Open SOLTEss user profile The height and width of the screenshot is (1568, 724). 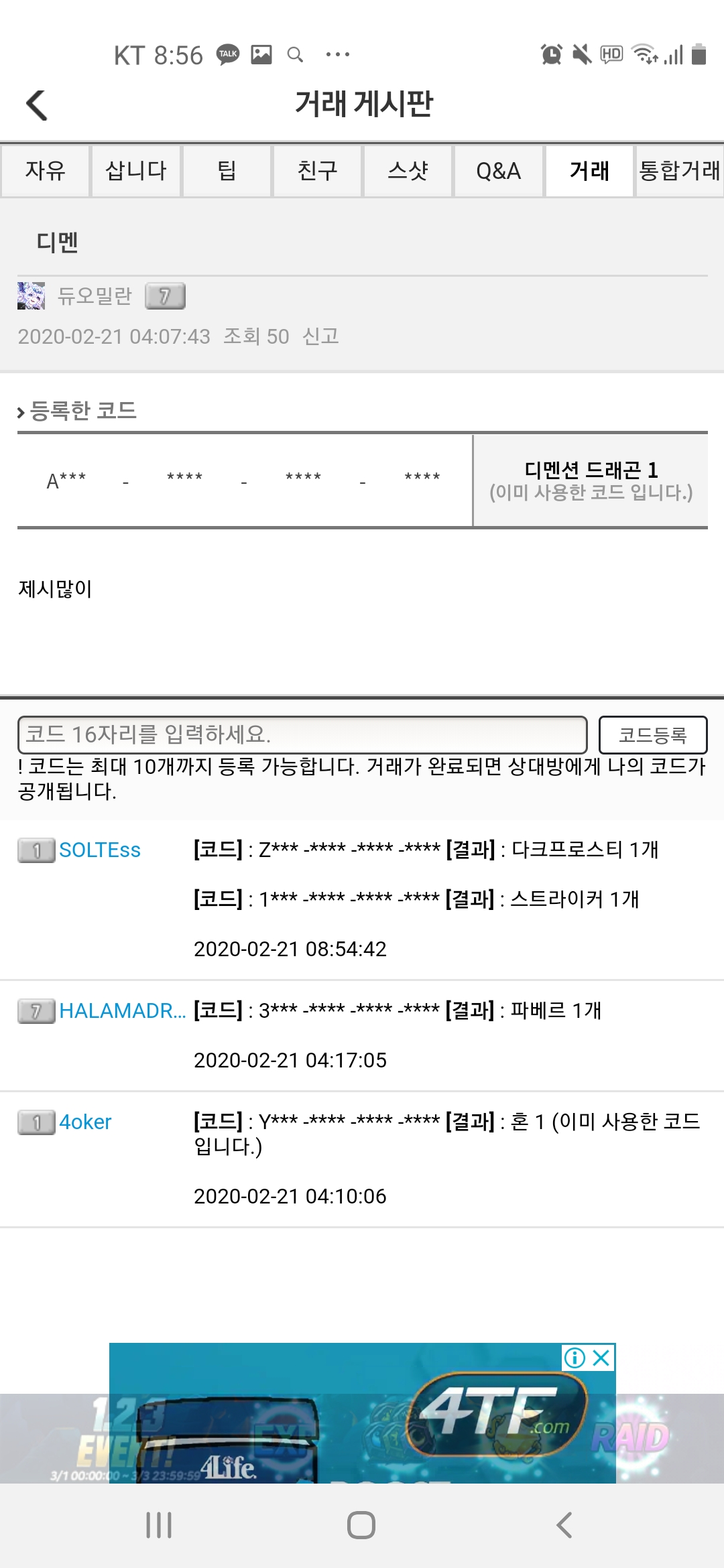pos(100,850)
